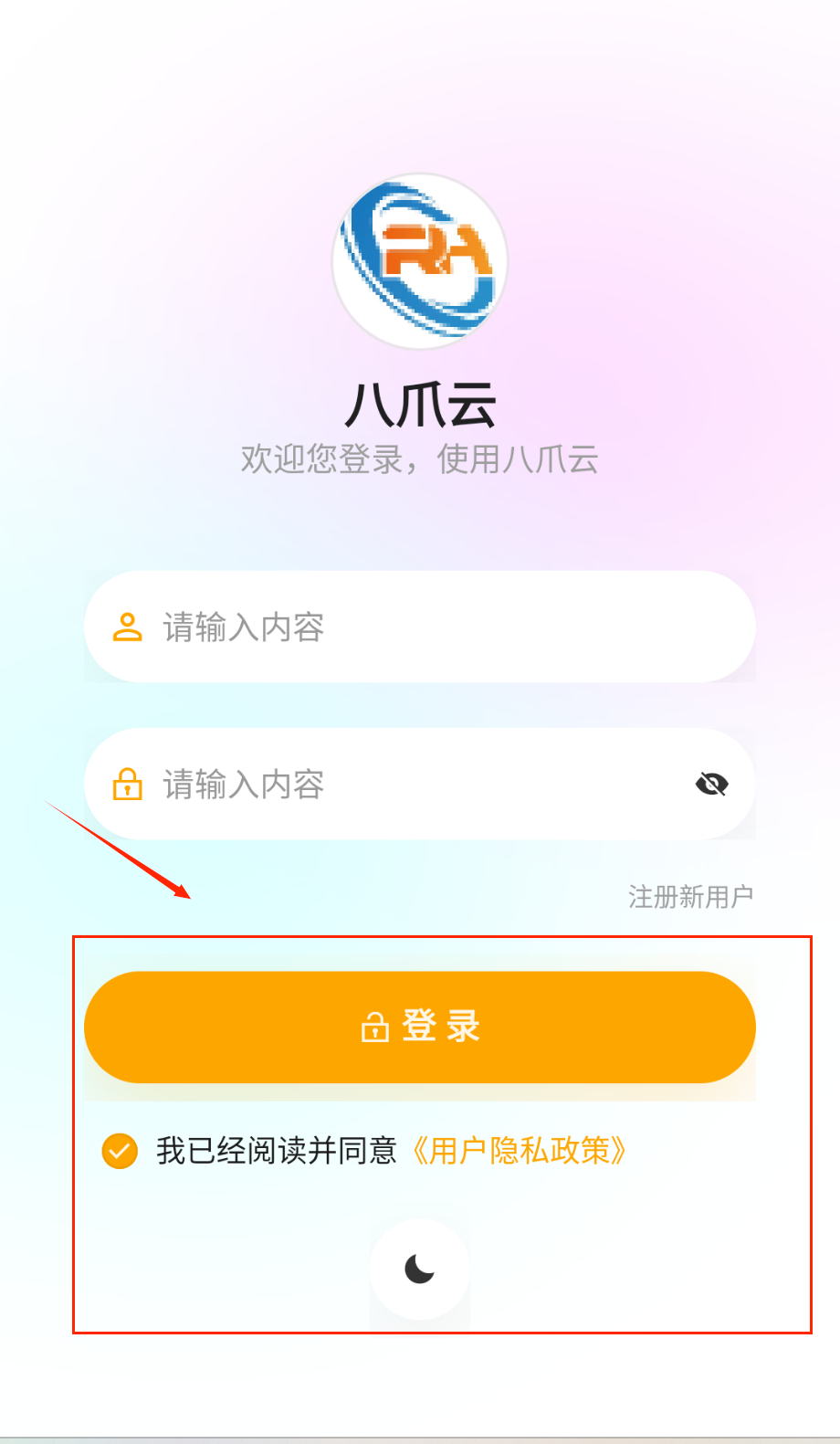Open the 《用户隐私政策》 link
840x1444 pixels.
pos(519,1151)
